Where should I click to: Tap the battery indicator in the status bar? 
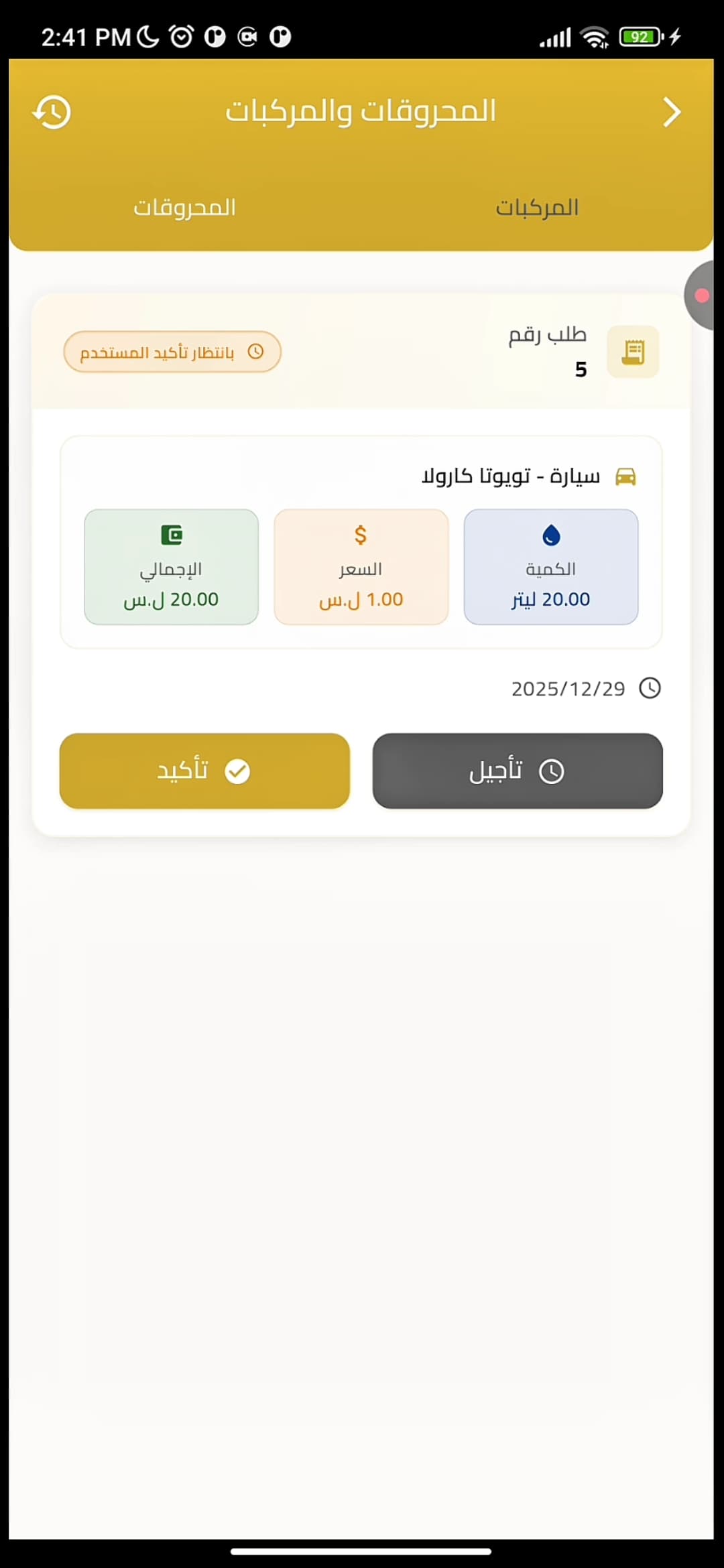pyautogui.click(x=639, y=37)
